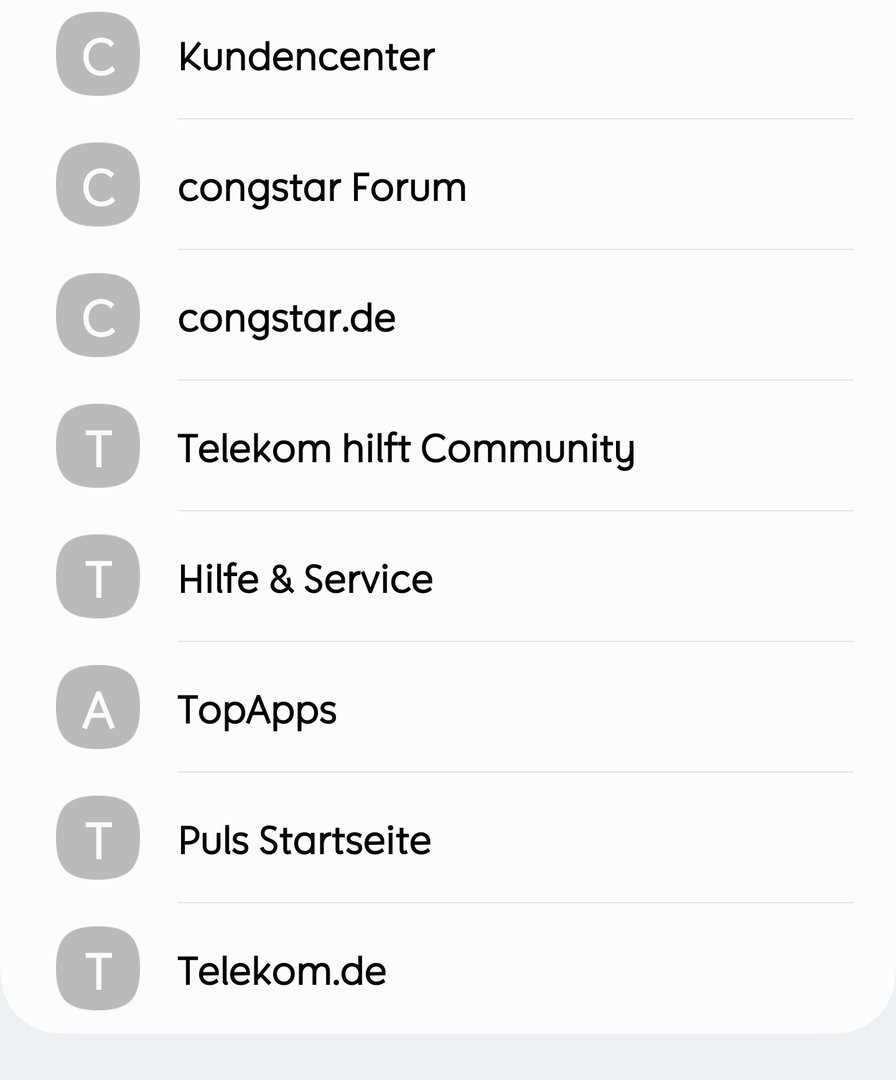The height and width of the screenshot is (1080, 896).
Task: Select the congstar Forum entry
Action: [x=322, y=187]
